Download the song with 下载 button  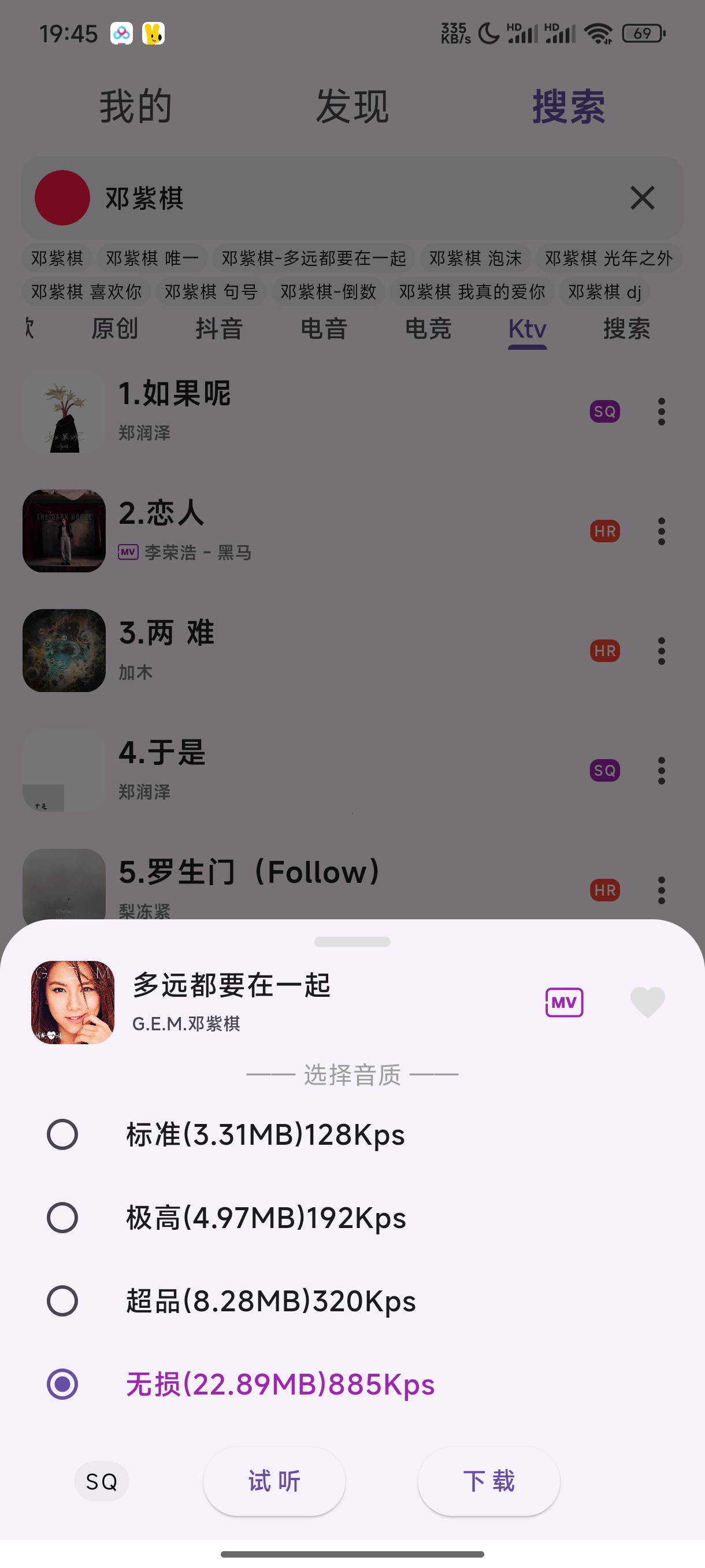[x=488, y=1481]
